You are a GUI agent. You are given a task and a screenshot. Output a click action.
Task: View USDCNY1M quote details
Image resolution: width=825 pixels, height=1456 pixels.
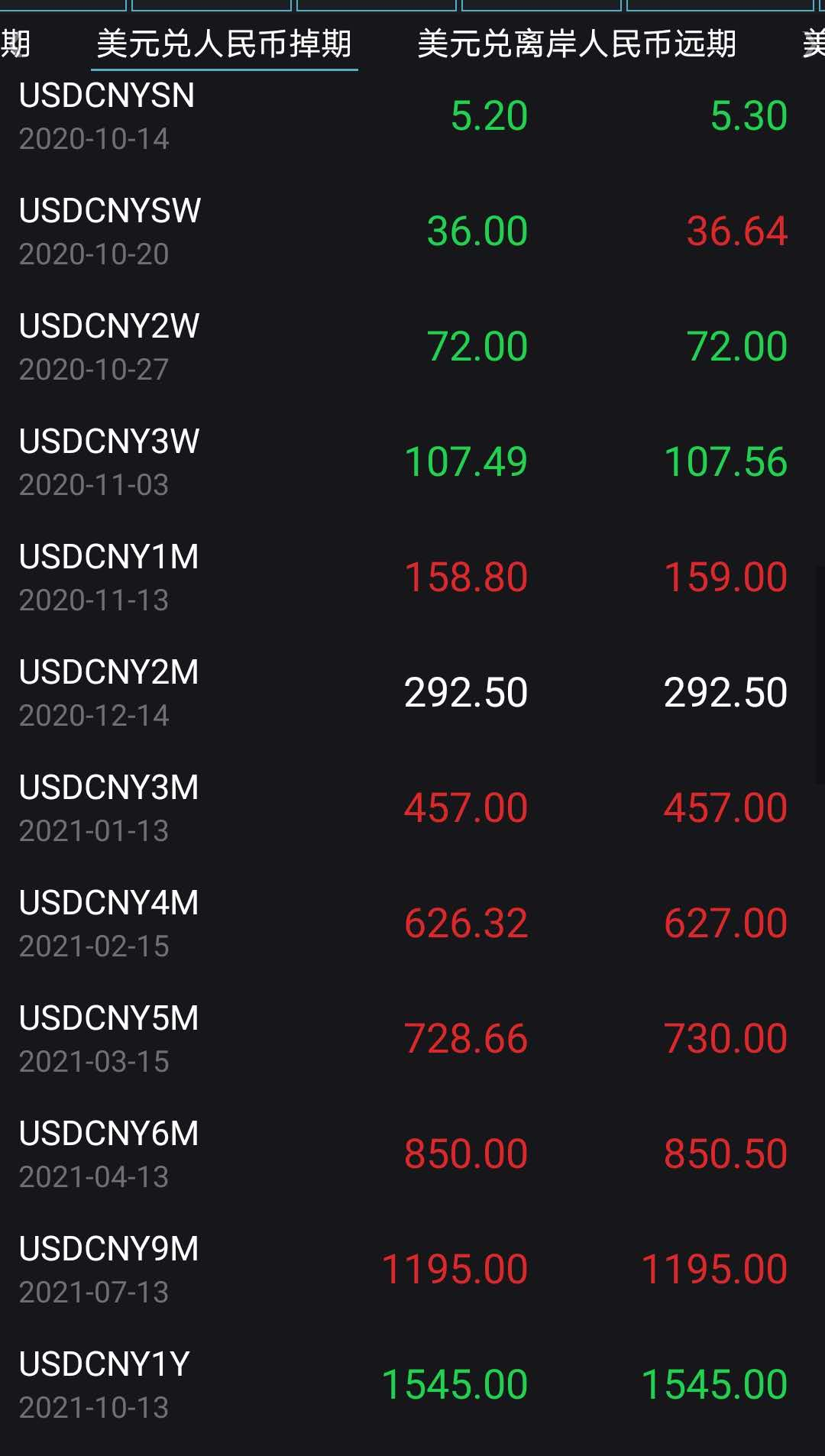[x=412, y=578]
